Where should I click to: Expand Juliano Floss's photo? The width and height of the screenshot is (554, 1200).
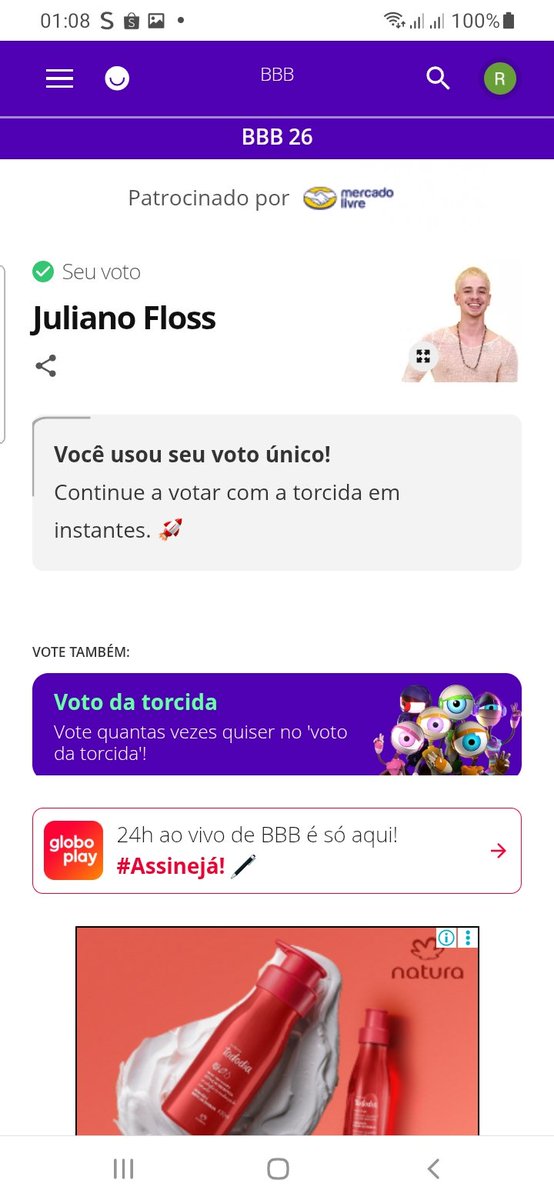(x=423, y=356)
